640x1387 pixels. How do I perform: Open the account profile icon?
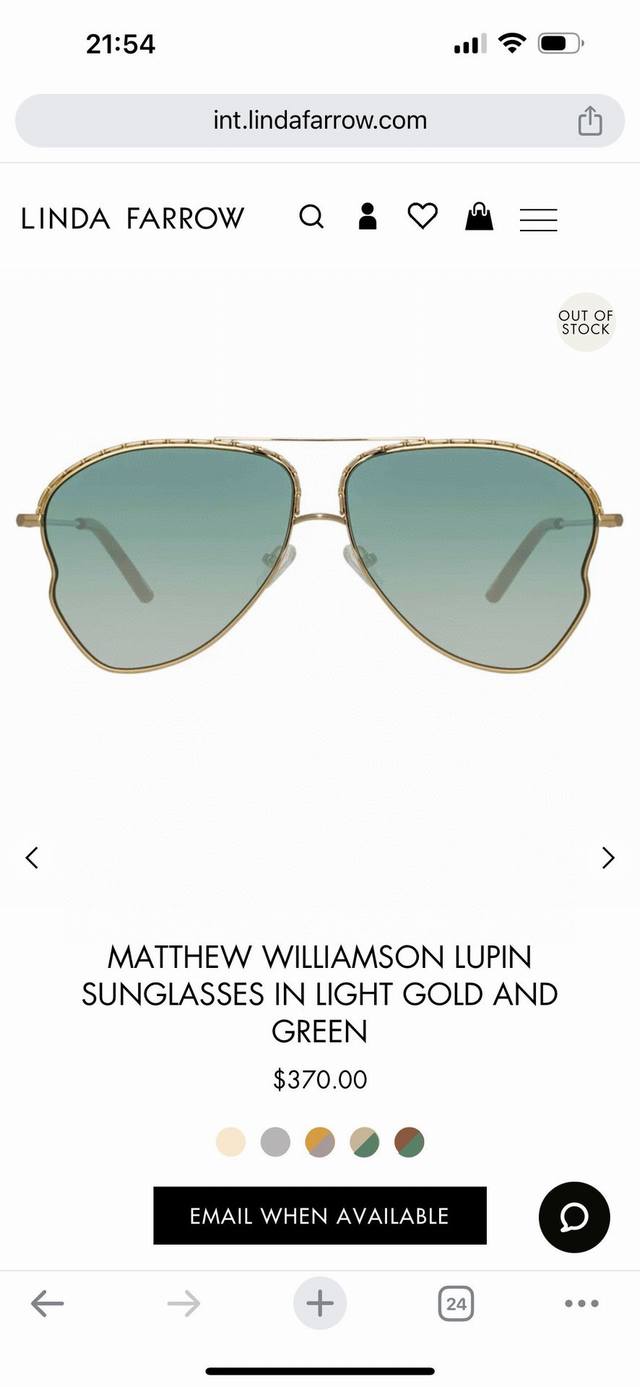coord(367,217)
